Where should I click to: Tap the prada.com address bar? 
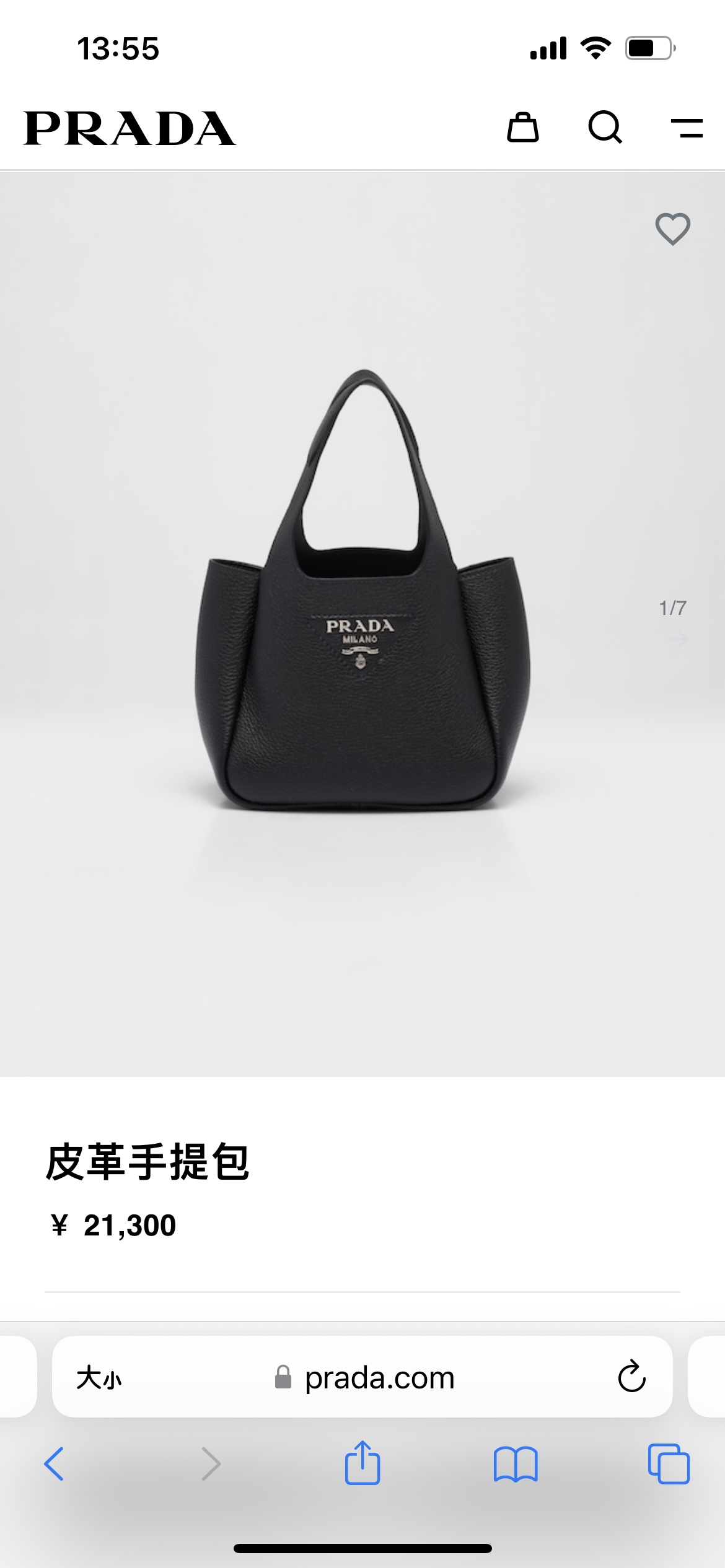point(379,1378)
